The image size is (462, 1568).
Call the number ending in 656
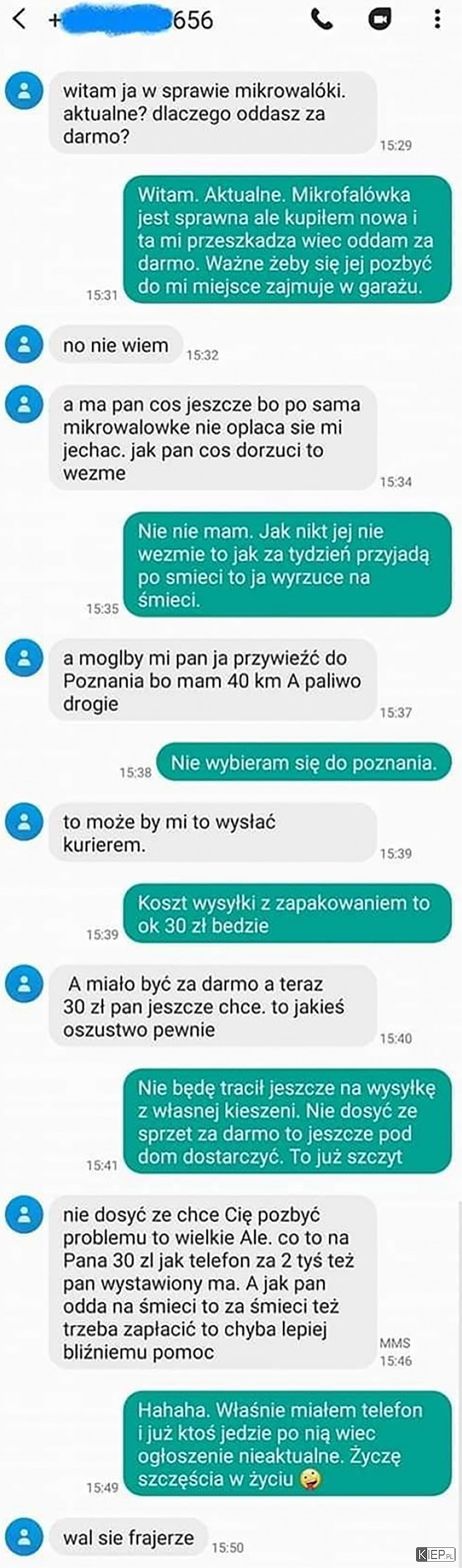pos(322,20)
